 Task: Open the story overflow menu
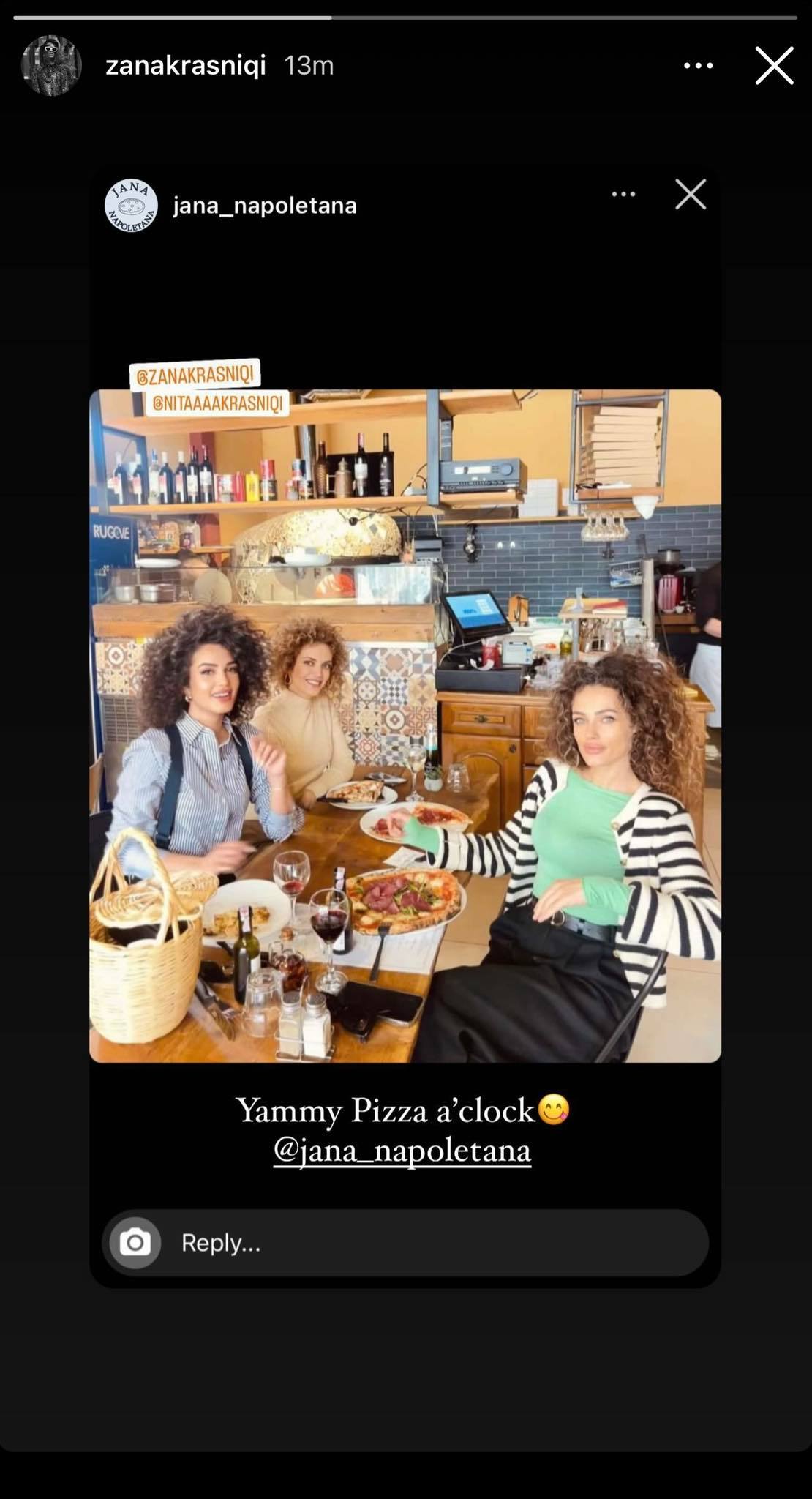[698, 66]
